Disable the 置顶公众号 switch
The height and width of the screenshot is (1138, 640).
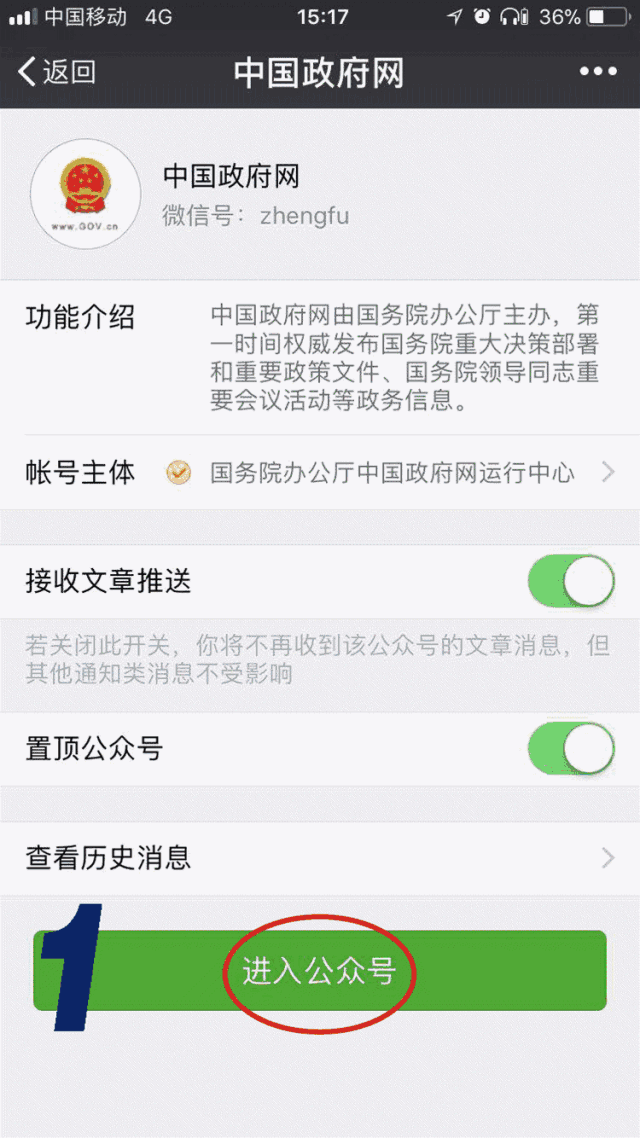[571, 748]
